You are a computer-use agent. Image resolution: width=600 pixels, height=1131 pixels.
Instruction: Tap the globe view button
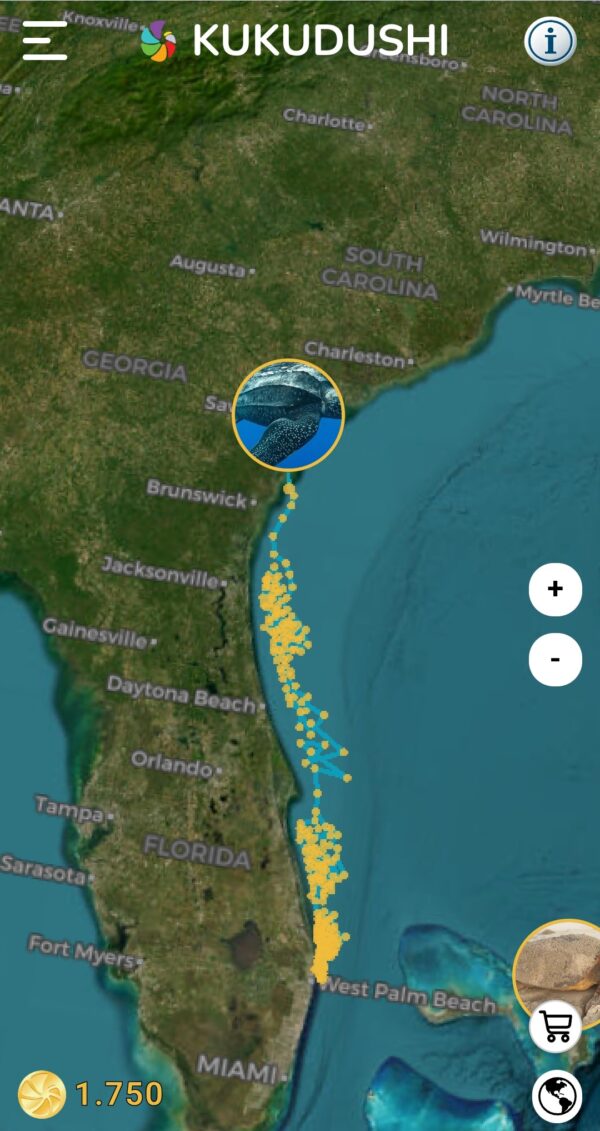(x=557, y=1095)
